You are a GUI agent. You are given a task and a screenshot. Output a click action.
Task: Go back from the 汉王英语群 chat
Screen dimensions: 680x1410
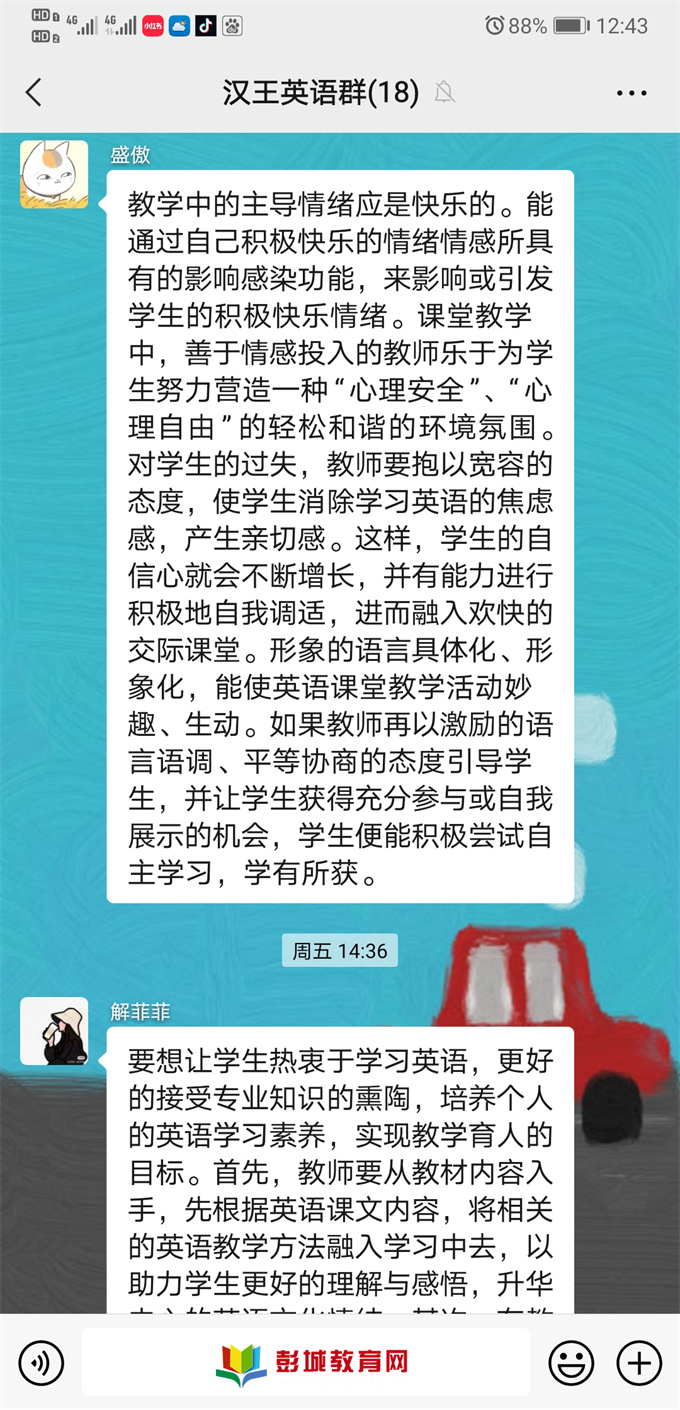[x=34, y=93]
